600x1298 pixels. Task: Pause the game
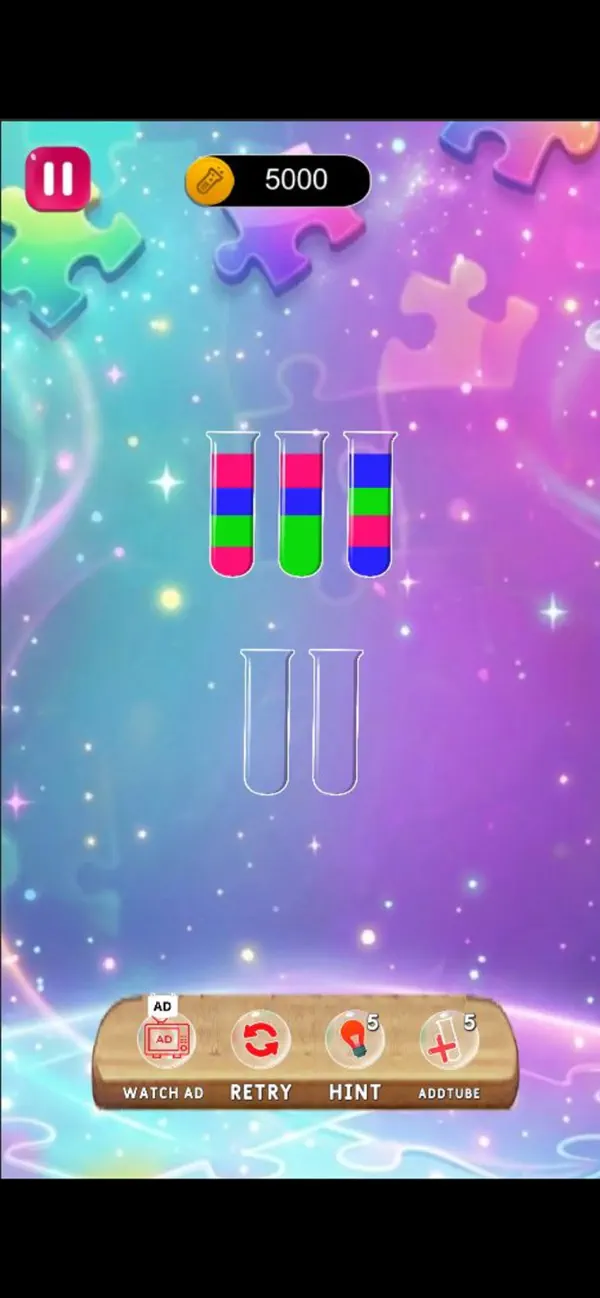[58, 179]
